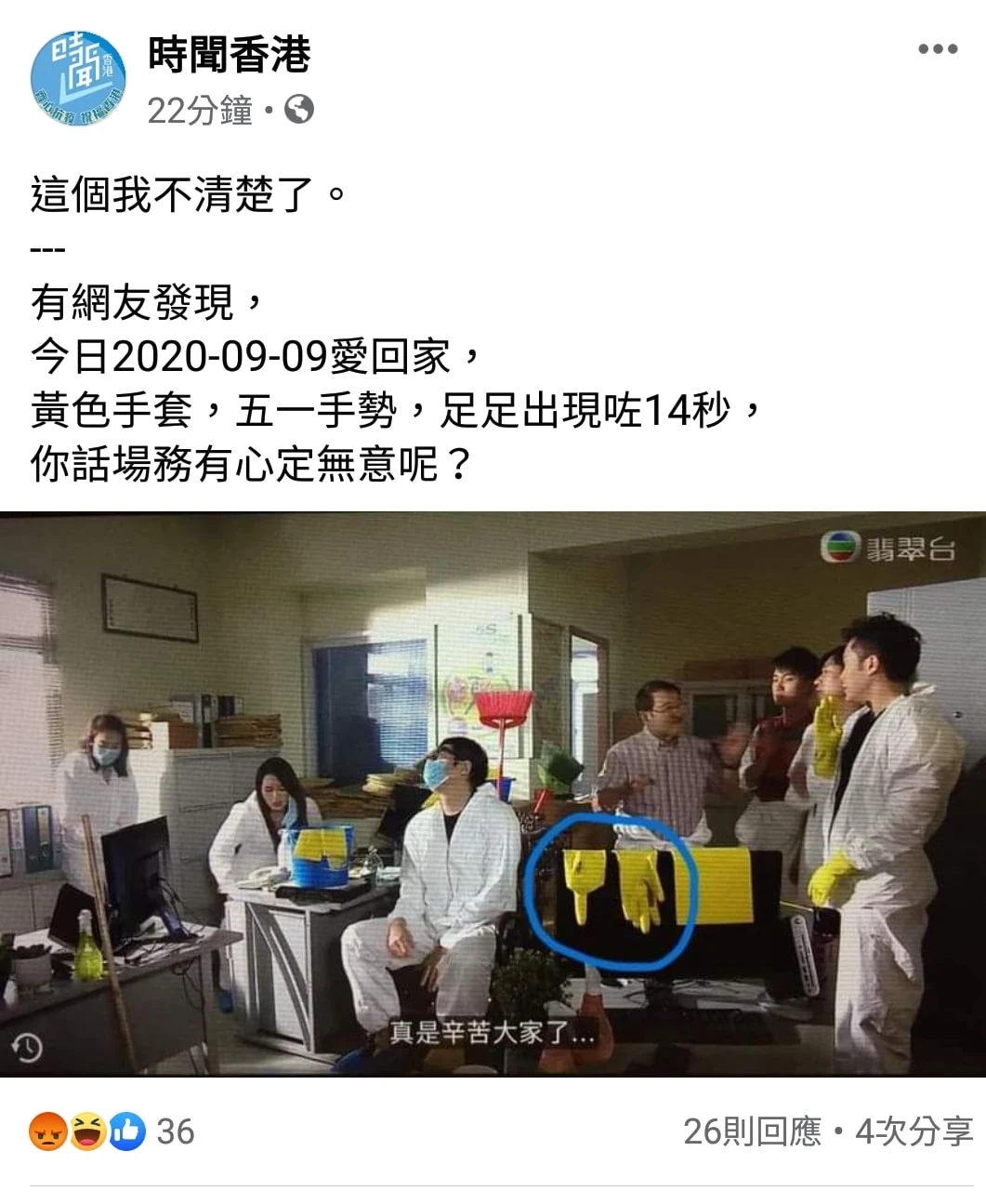The width and height of the screenshot is (986, 1204).
Task: Open the post's TV screenshot image
Action: click(x=493, y=795)
